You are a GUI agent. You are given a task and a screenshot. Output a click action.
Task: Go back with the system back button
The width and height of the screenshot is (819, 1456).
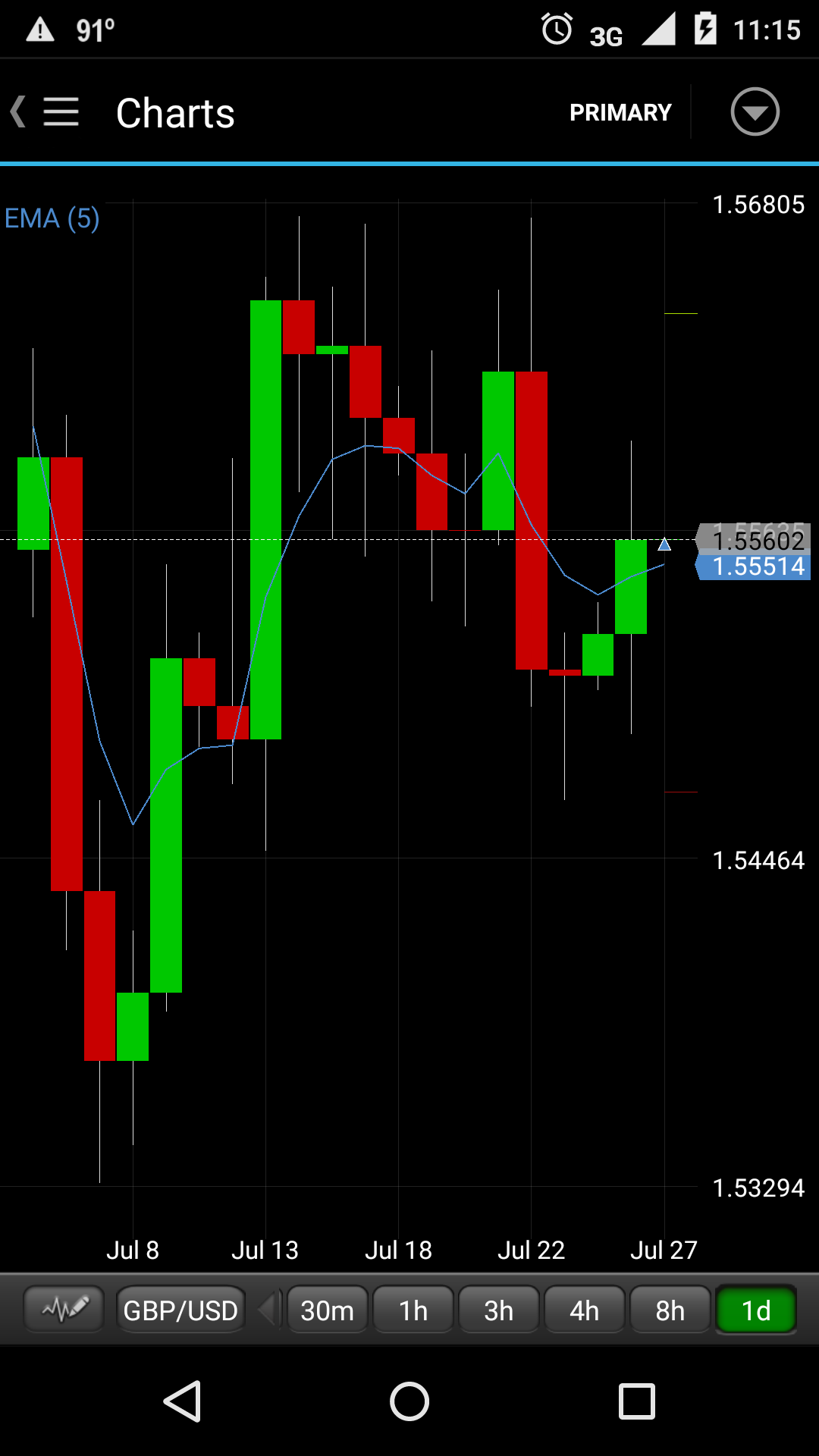(x=183, y=1401)
